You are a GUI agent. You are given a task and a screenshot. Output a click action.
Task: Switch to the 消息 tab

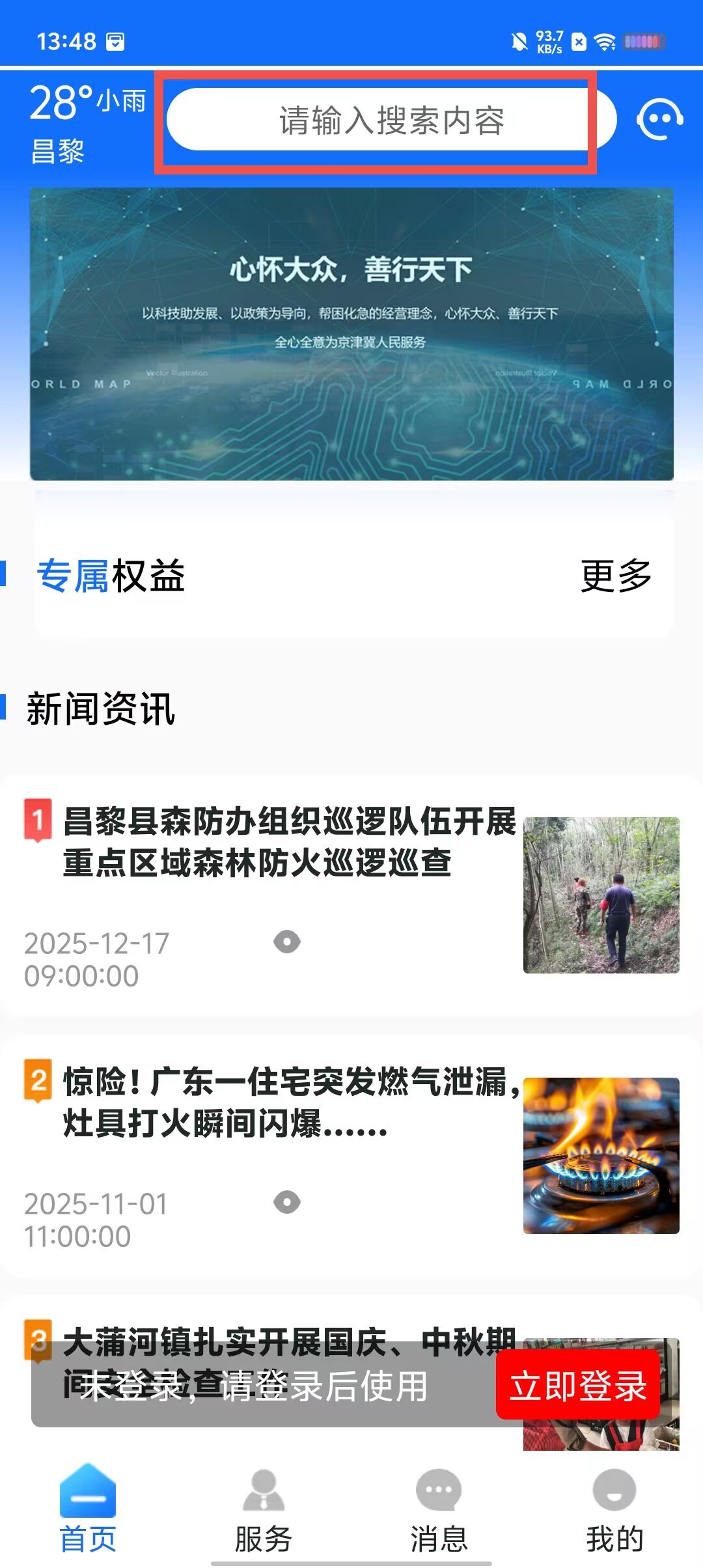(x=438, y=1511)
